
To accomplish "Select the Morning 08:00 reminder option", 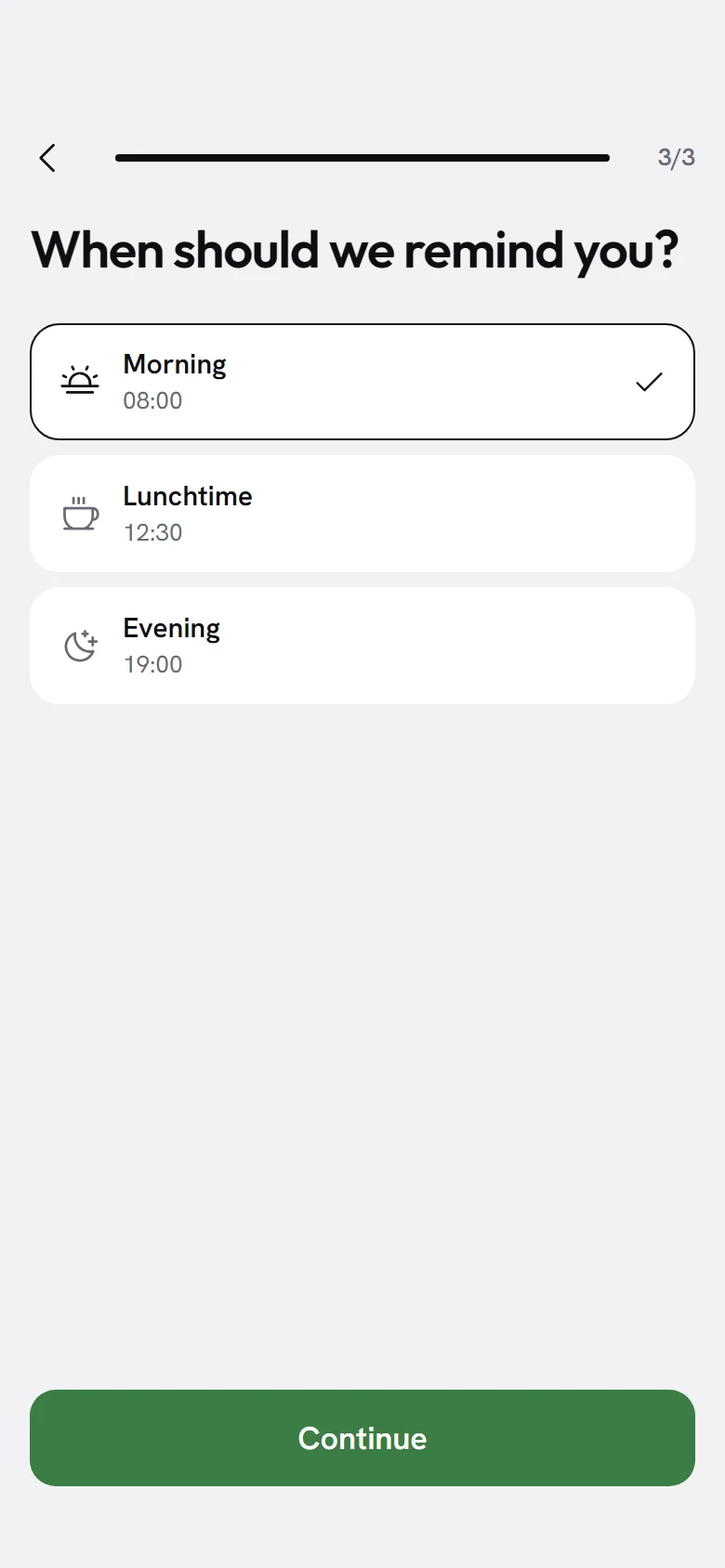I will click(x=362, y=382).
